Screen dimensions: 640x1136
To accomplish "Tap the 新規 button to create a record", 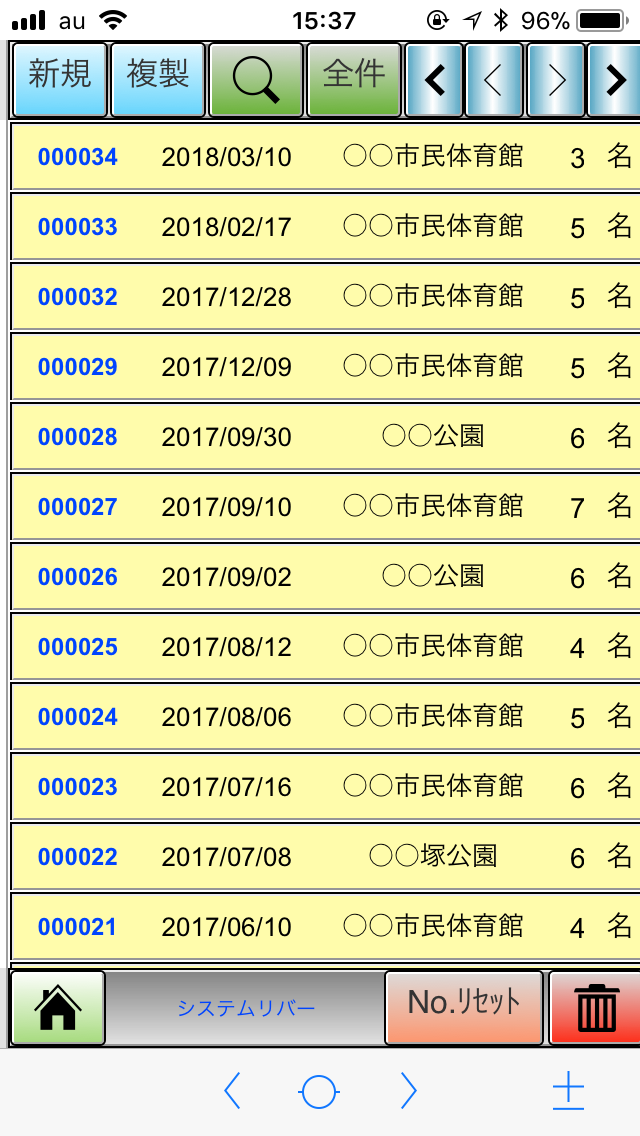I will pyautogui.click(x=60, y=80).
